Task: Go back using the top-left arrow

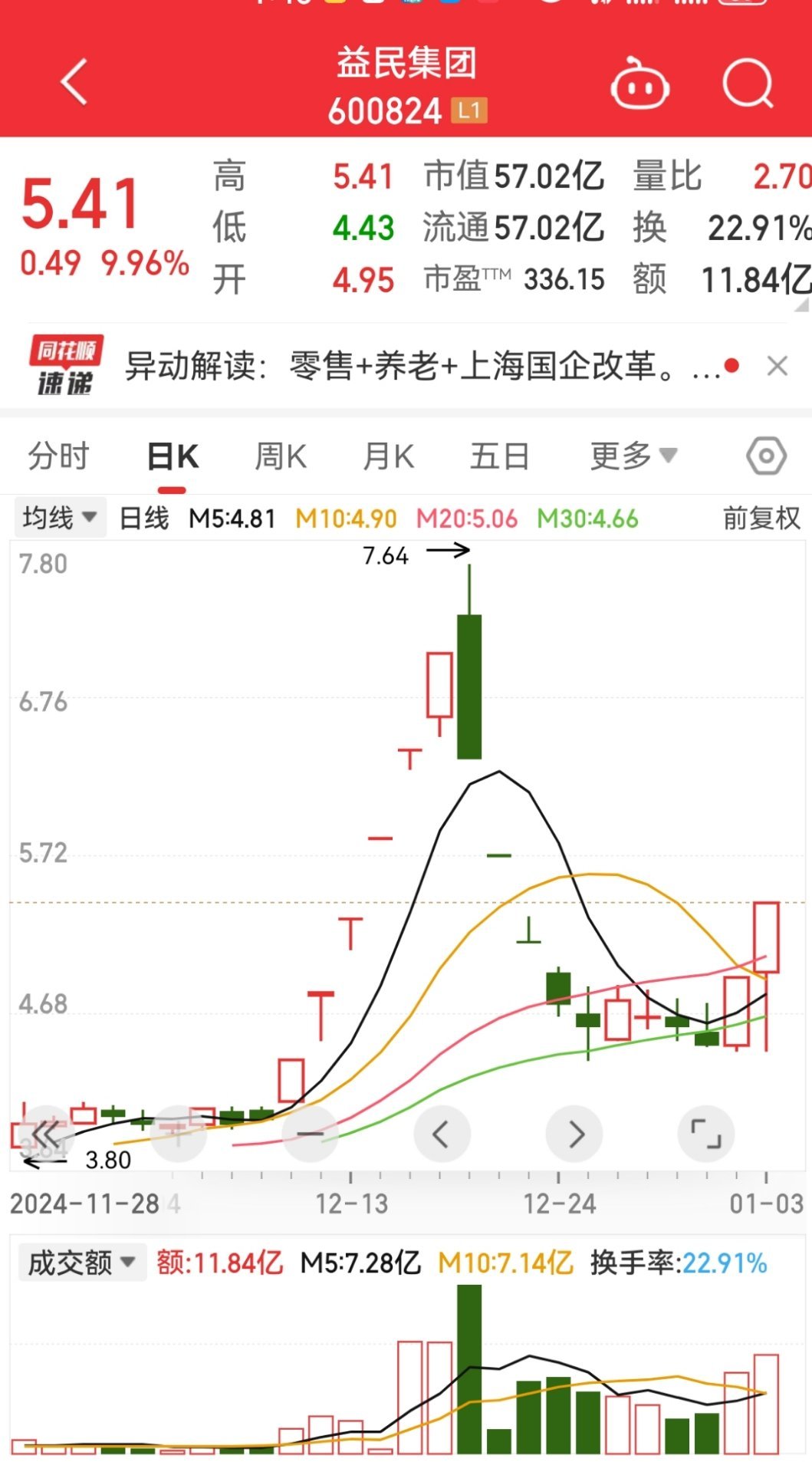Action: tap(74, 81)
